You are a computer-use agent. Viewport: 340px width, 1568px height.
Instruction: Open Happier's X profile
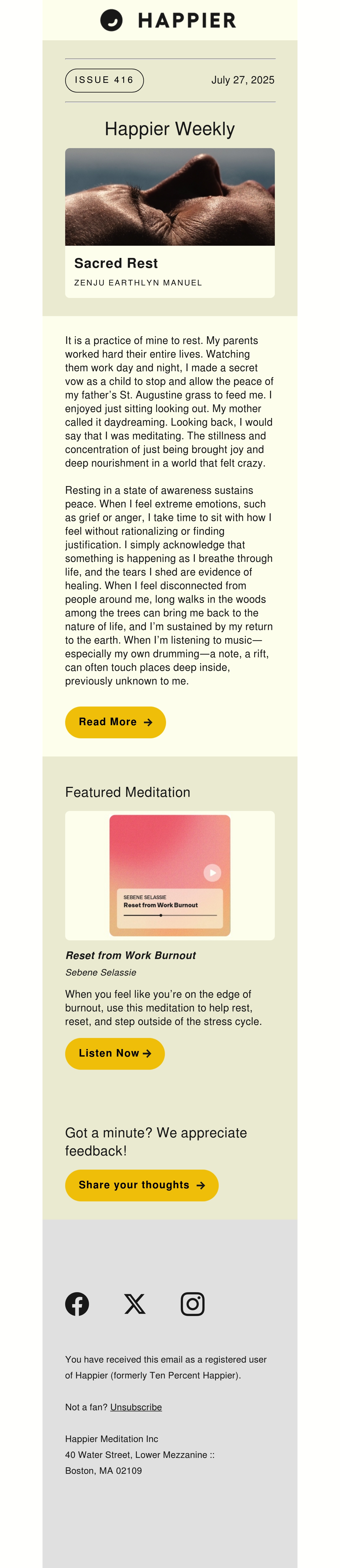point(135,1304)
